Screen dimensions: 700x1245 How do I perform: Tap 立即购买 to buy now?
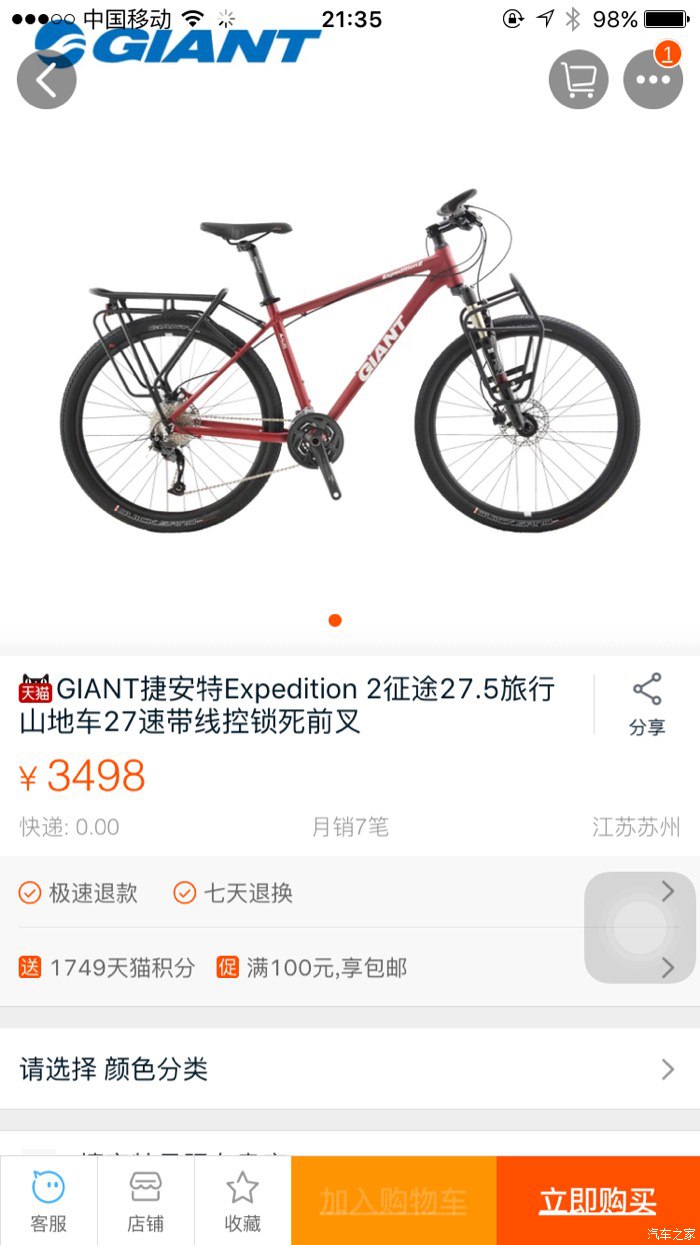(597, 1201)
